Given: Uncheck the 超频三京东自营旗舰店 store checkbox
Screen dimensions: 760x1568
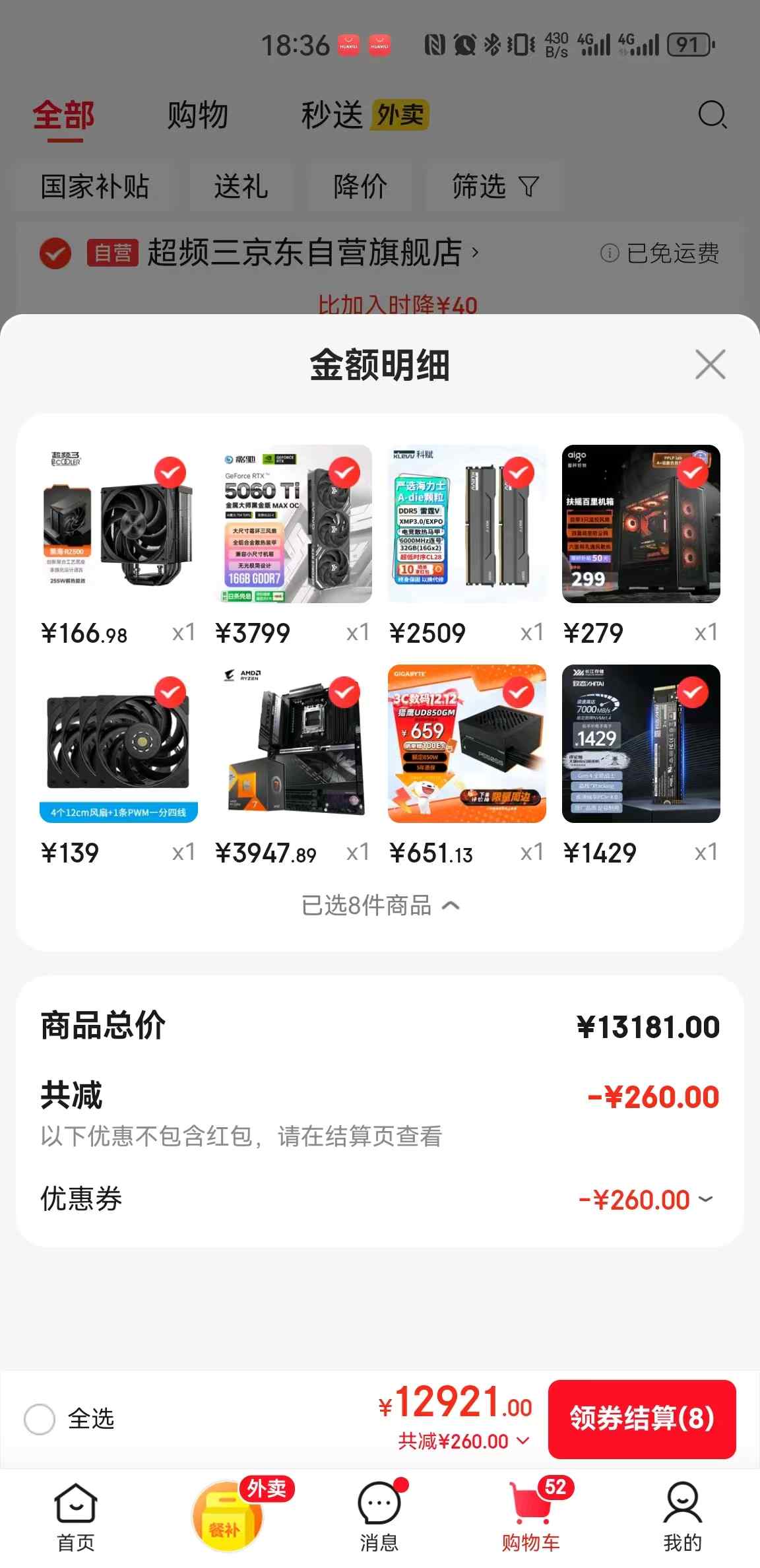Looking at the screenshot, I should 56,253.
